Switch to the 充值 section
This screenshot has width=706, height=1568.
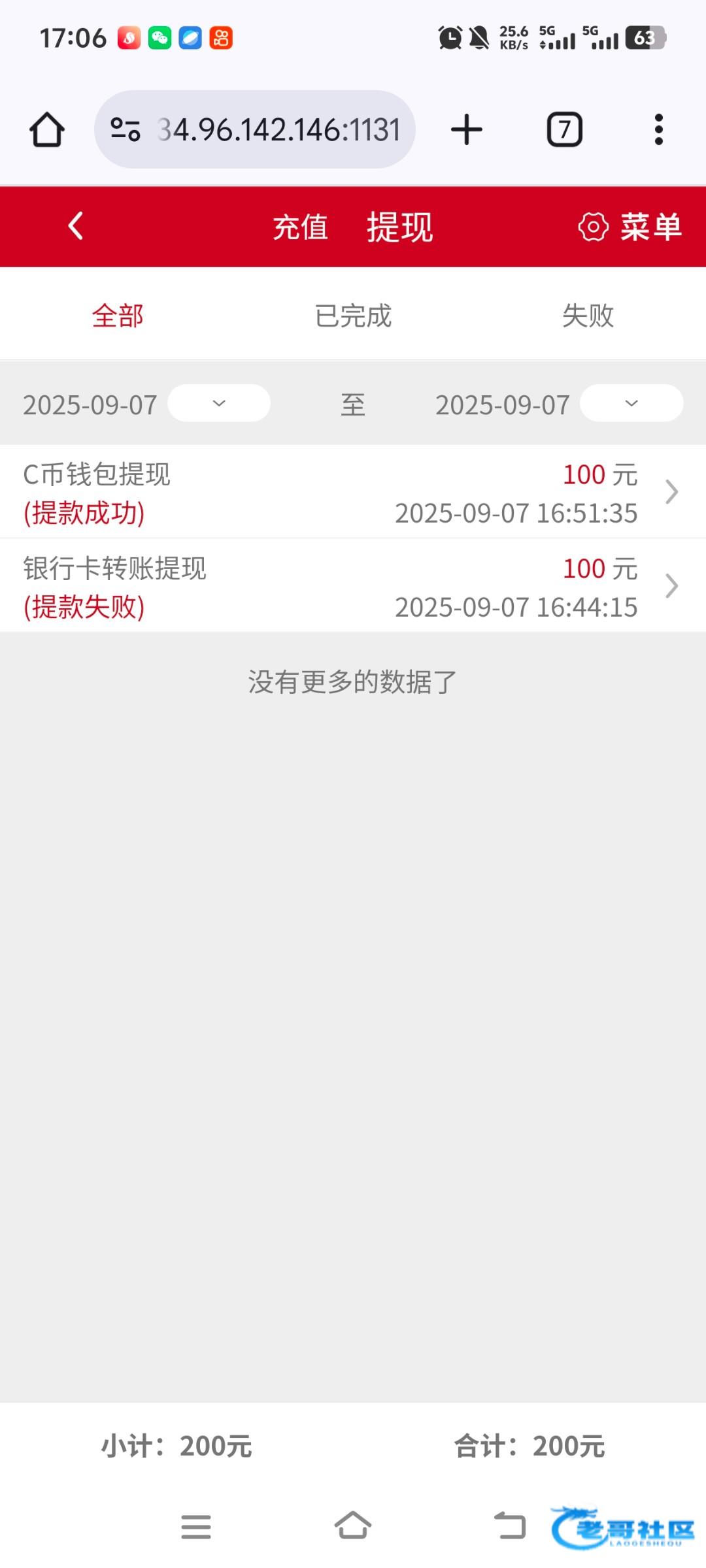pos(300,227)
